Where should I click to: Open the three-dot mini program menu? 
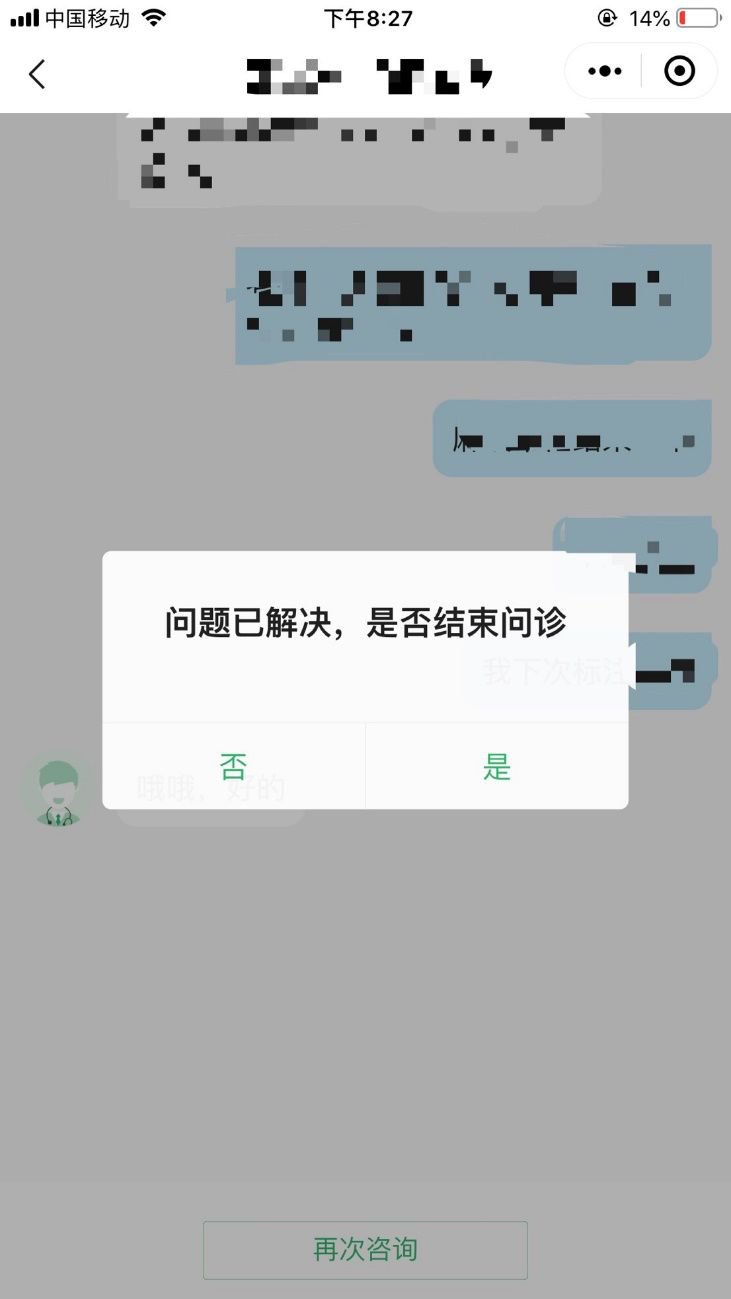pyautogui.click(x=604, y=72)
